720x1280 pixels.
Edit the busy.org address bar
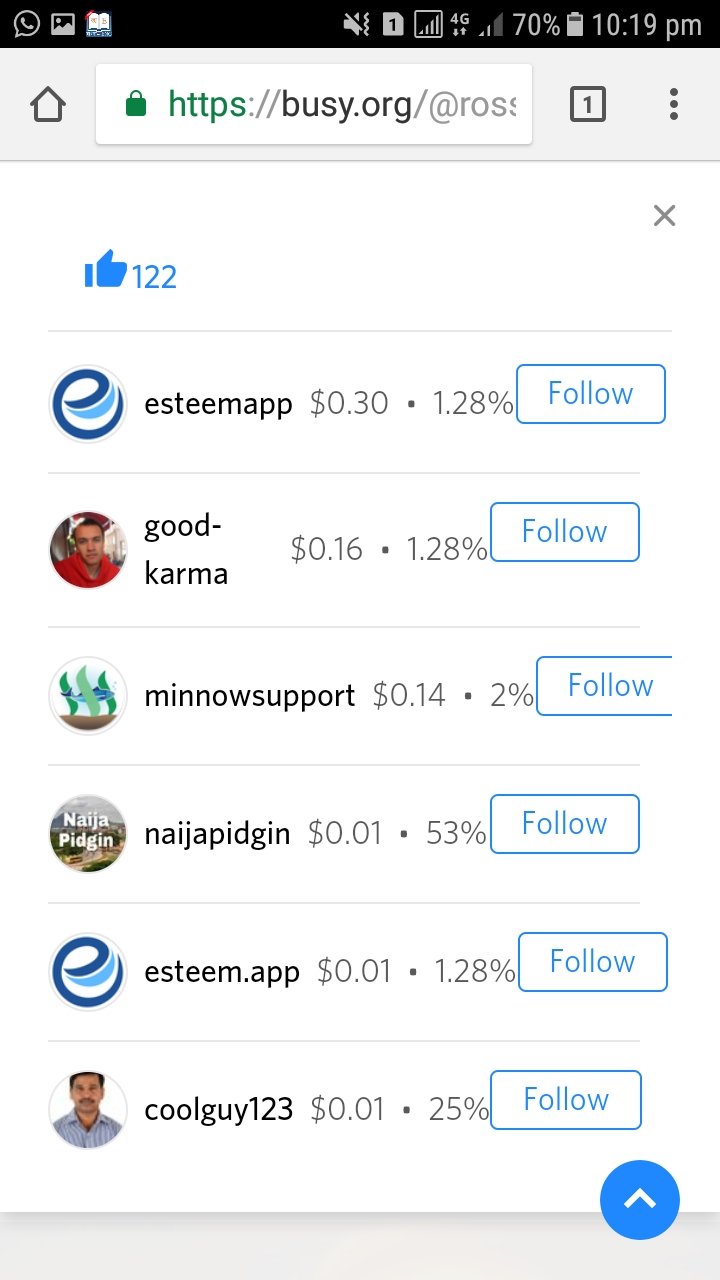[314, 104]
